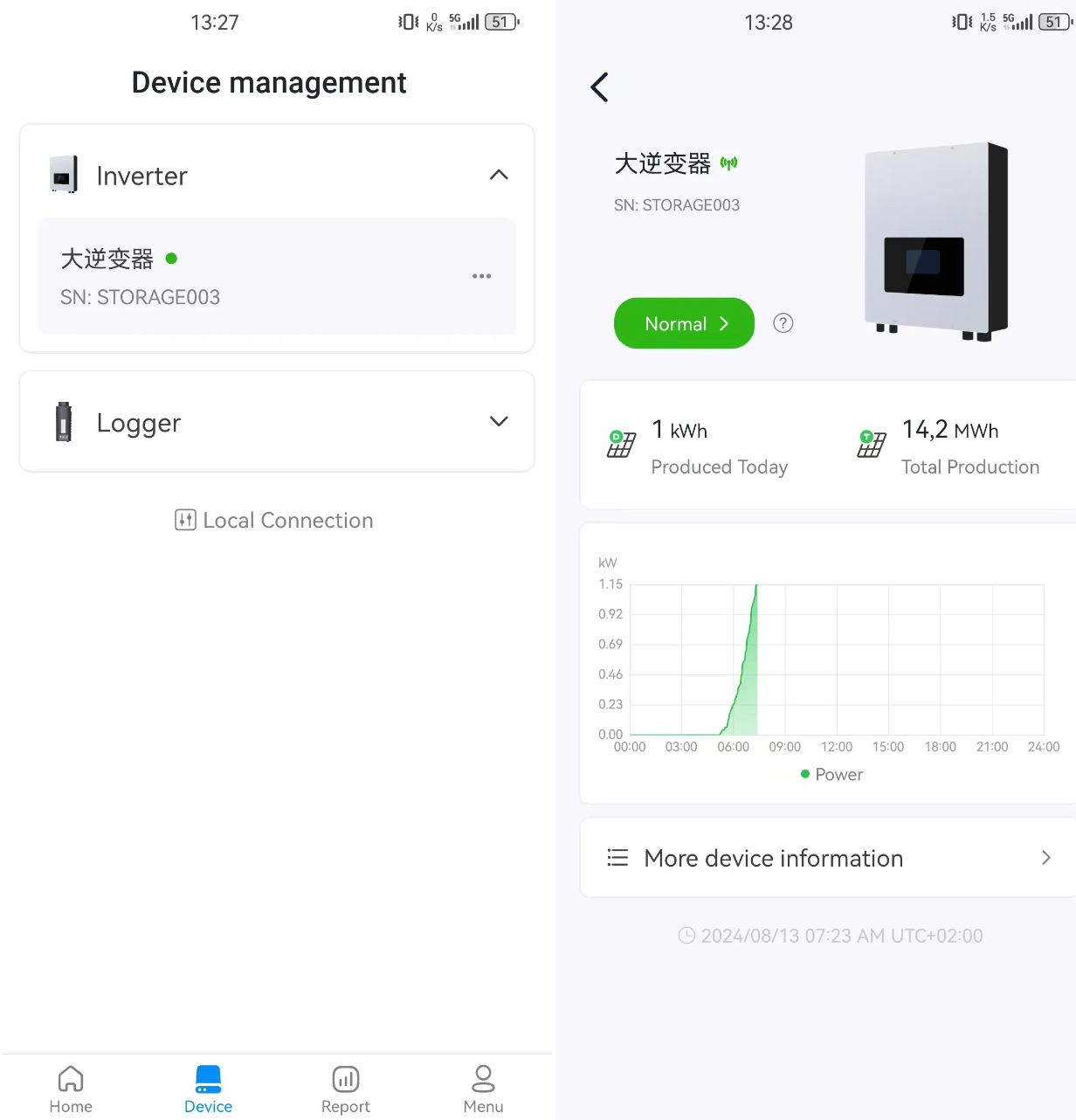Go to the Menu tab

tap(483, 1089)
